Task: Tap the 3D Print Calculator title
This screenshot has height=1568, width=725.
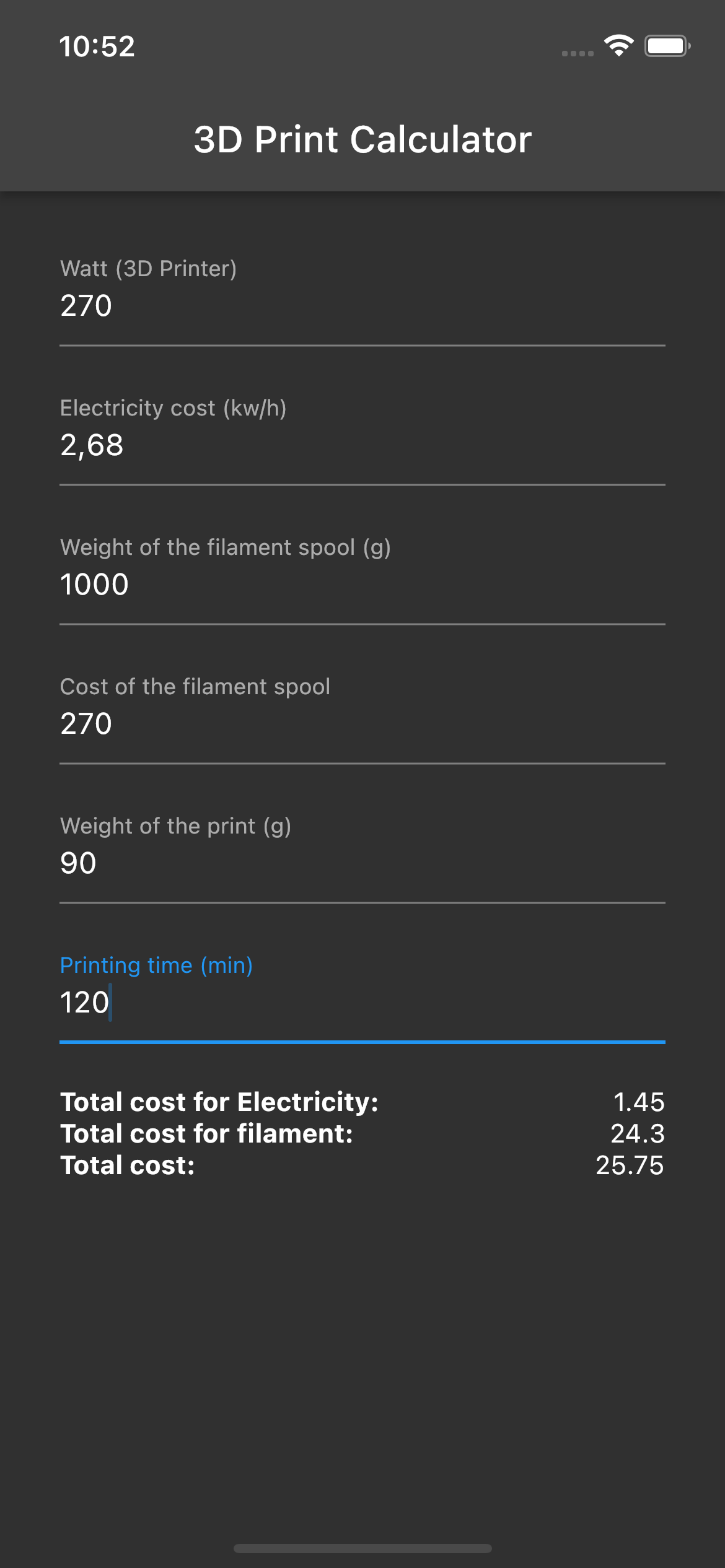Action: tap(362, 139)
